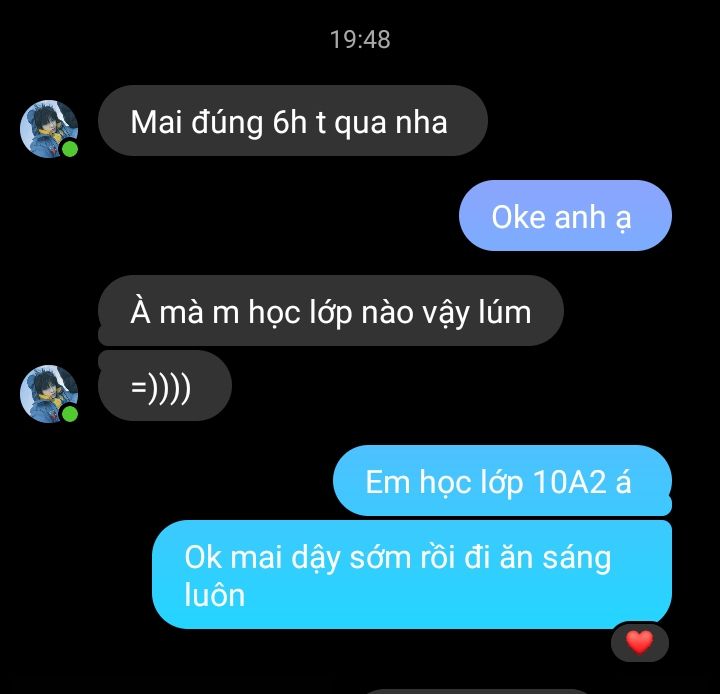Tap the "Oke anh ạ" message bubble
The width and height of the screenshot is (720, 694).
(x=564, y=216)
